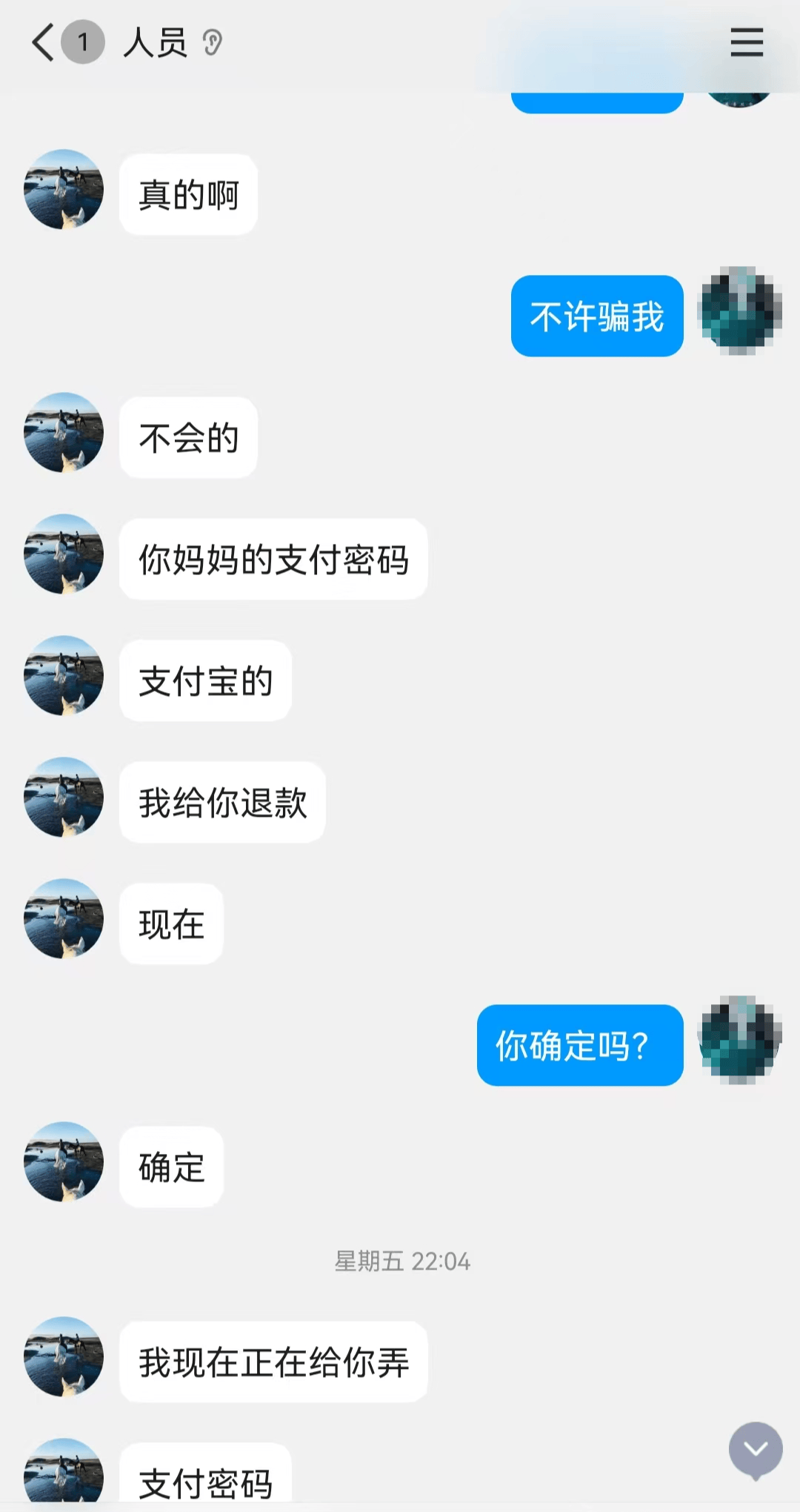Tap the 我给你退款 bubble
The width and height of the screenshot is (800, 1512).
(x=221, y=803)
